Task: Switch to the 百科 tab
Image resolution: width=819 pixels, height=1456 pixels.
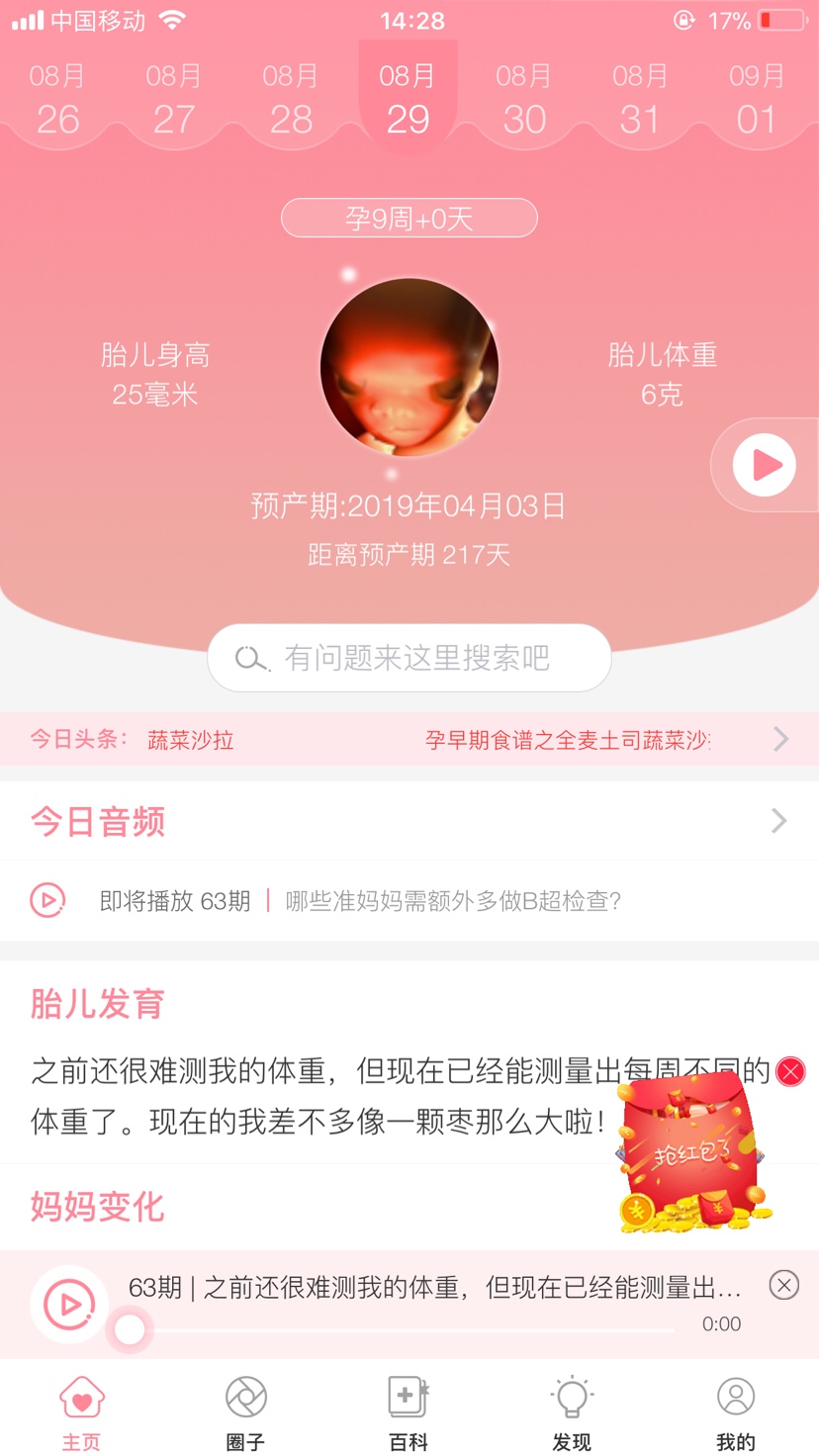Action: [409, 1412]
